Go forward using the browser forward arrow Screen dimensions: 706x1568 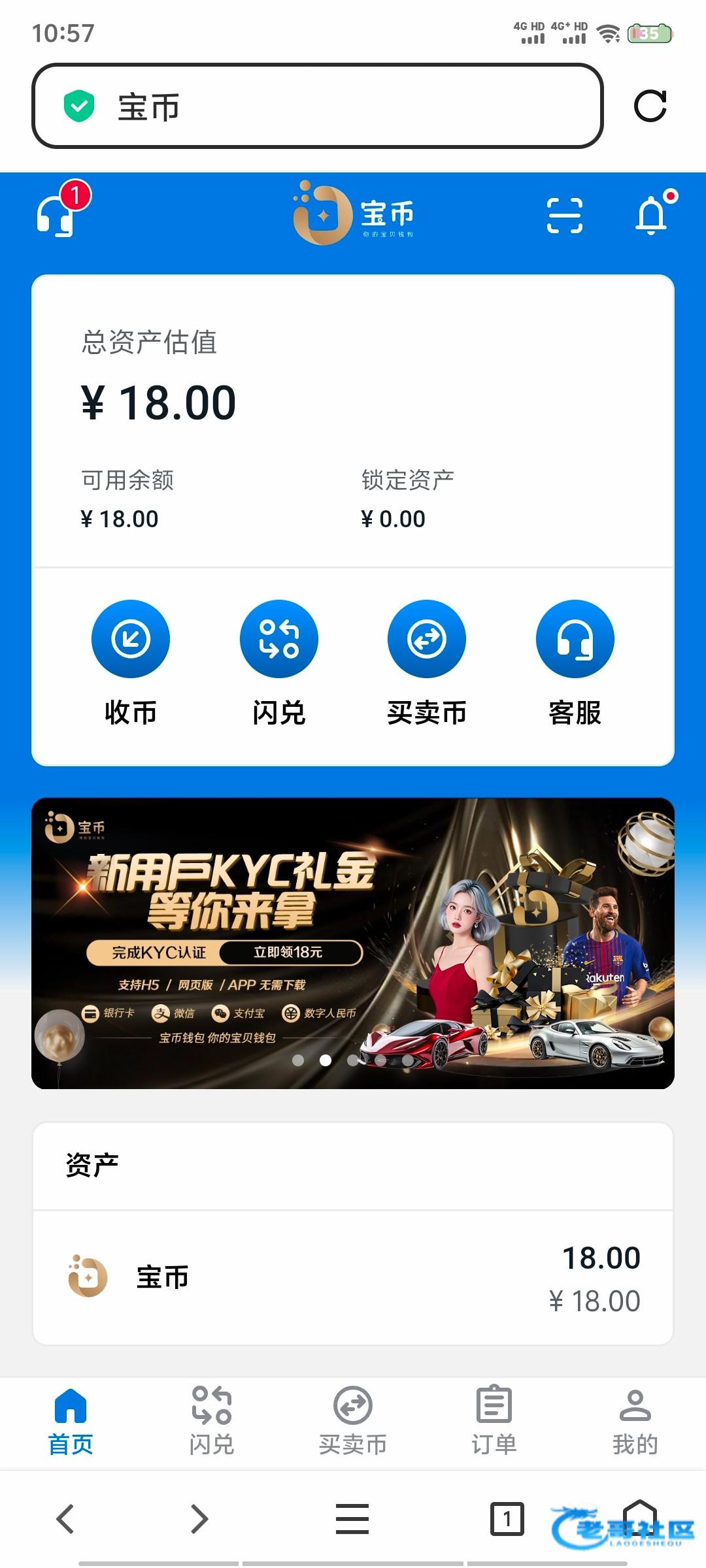(x=199, y=1518)
